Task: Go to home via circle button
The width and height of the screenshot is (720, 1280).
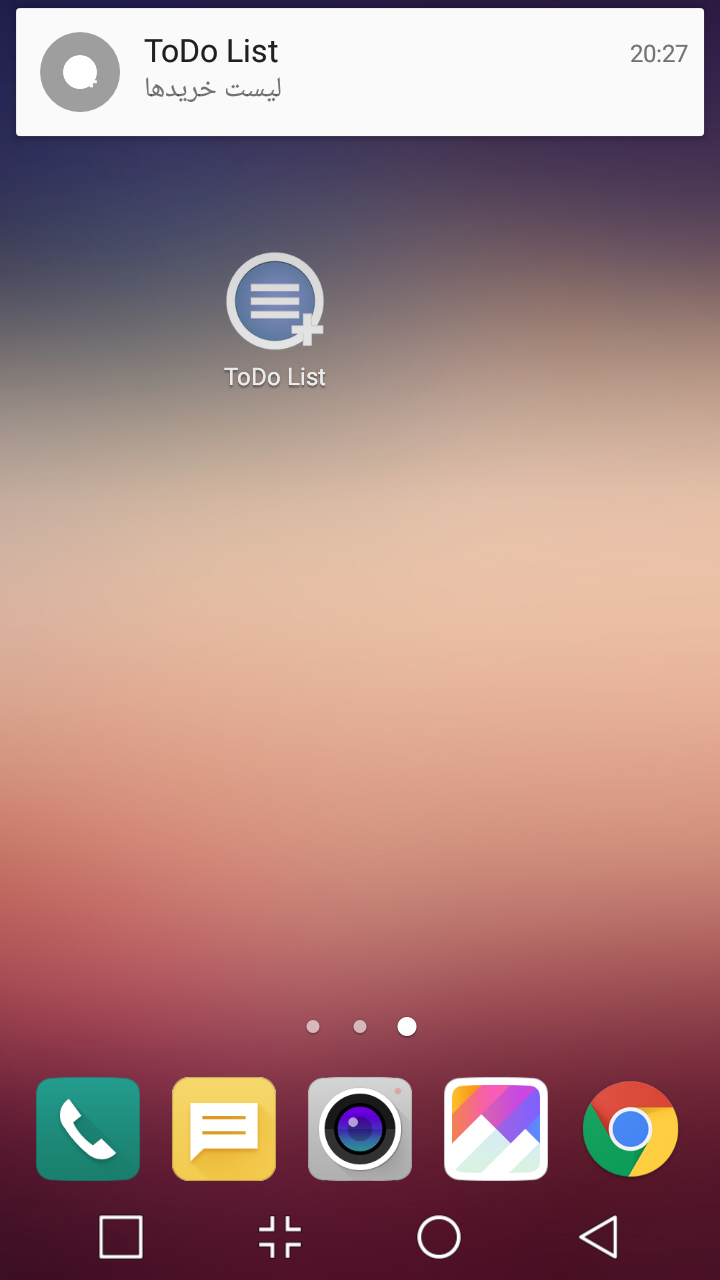Action: point(439,1237)
